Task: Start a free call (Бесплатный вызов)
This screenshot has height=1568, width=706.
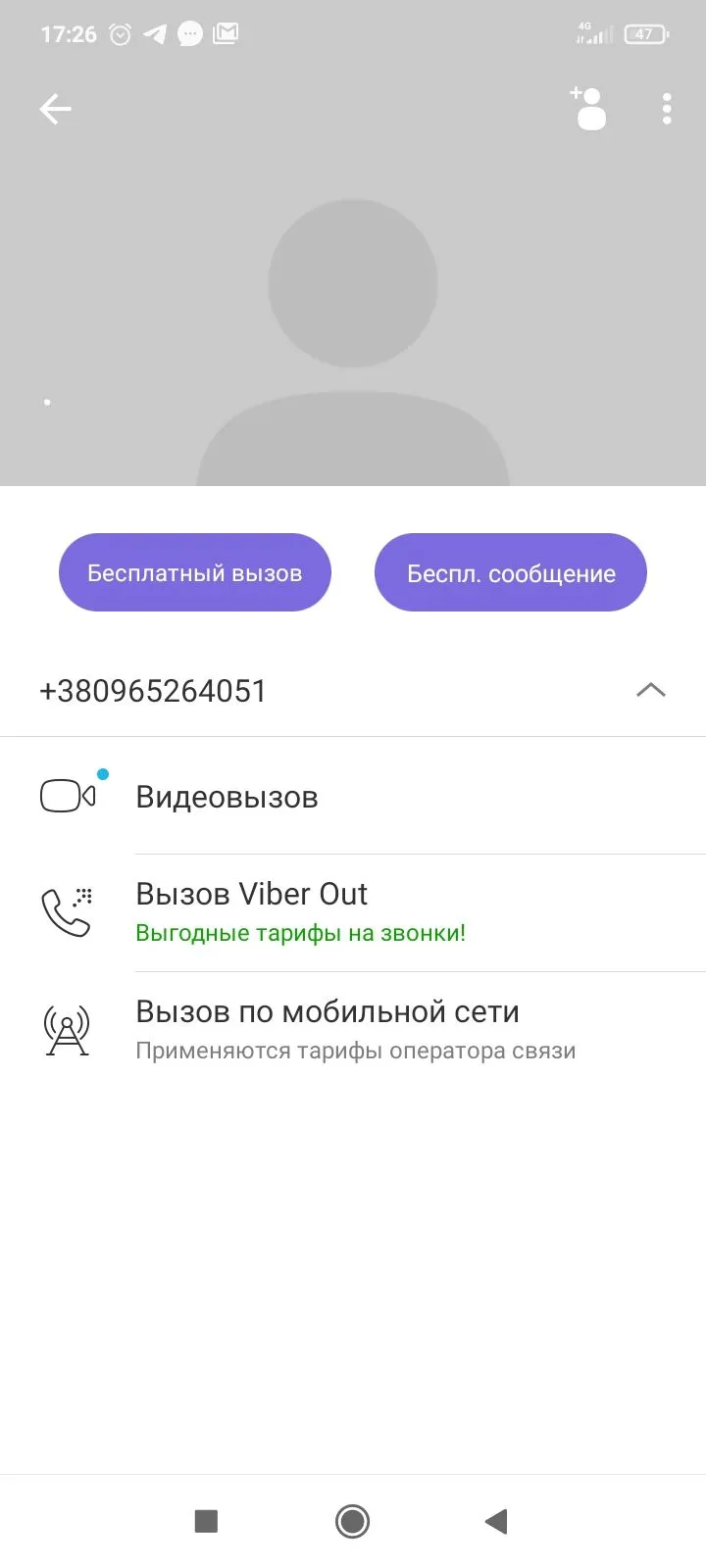Action: click(x=195, y=572)
